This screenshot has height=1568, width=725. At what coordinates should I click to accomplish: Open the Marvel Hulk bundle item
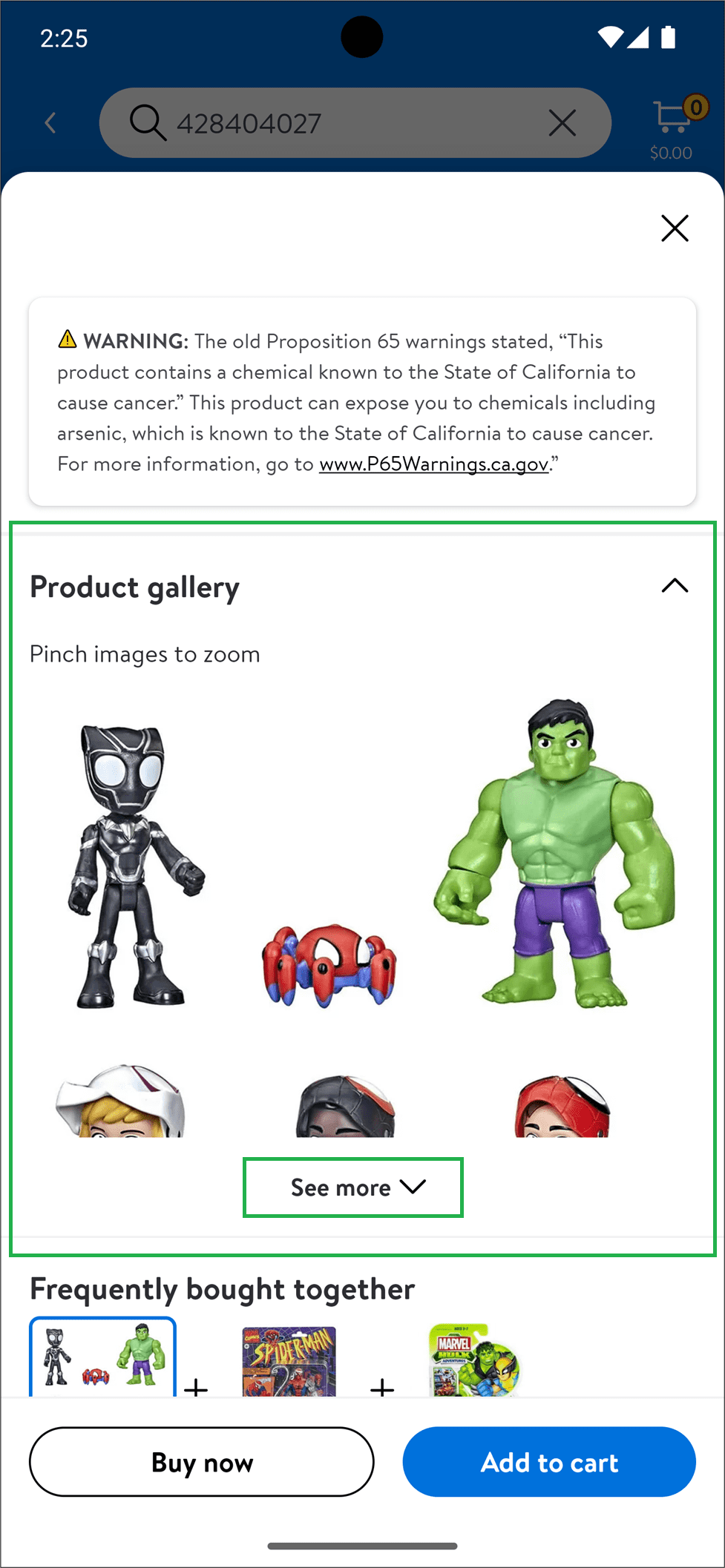coord(474,1362)
